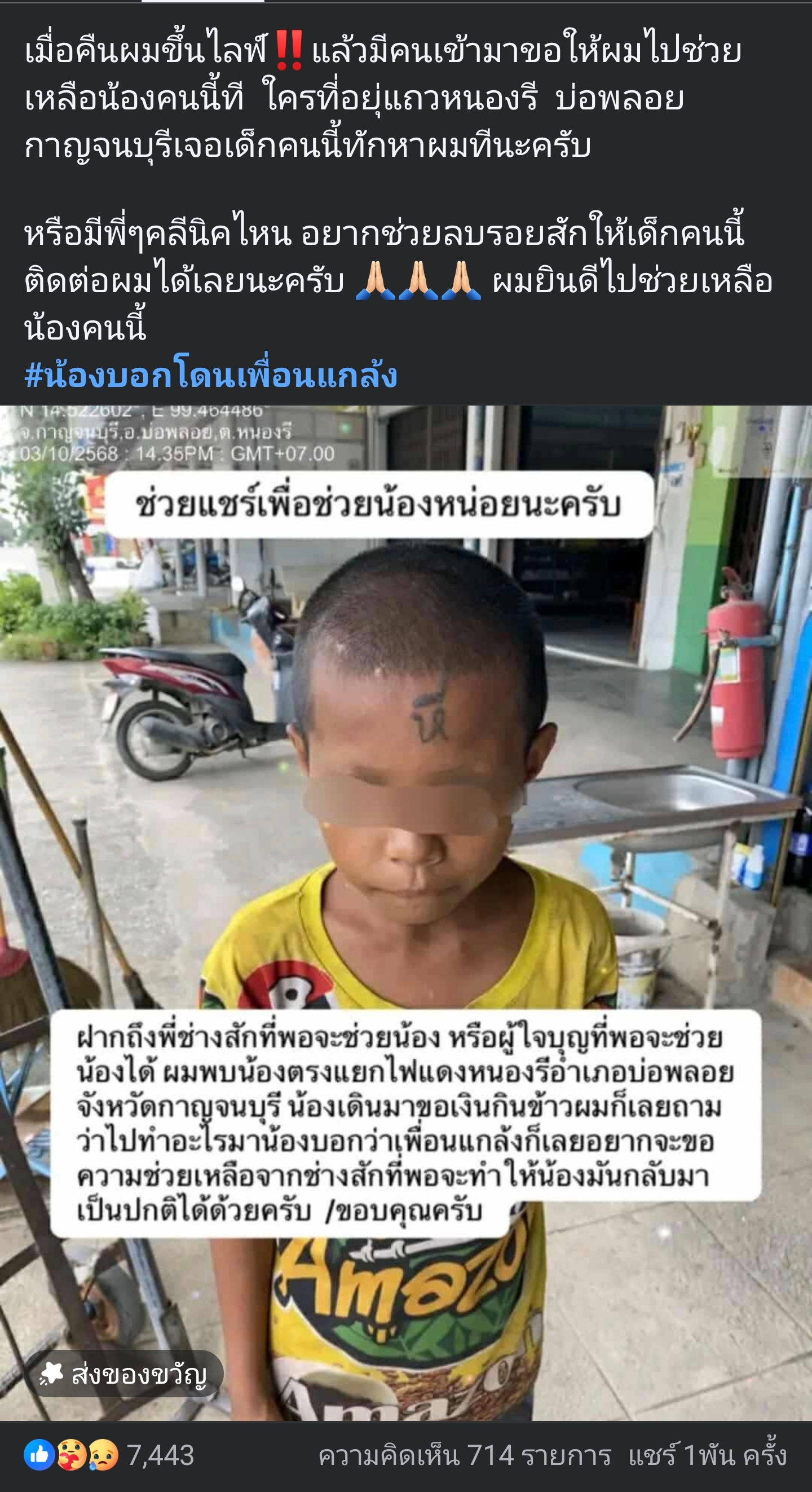The width and height of the screenshot is (812, 1492).
Task: View the แชร์ 1พัน ครั้ง shares list
Action: [x=707, y=1455]
